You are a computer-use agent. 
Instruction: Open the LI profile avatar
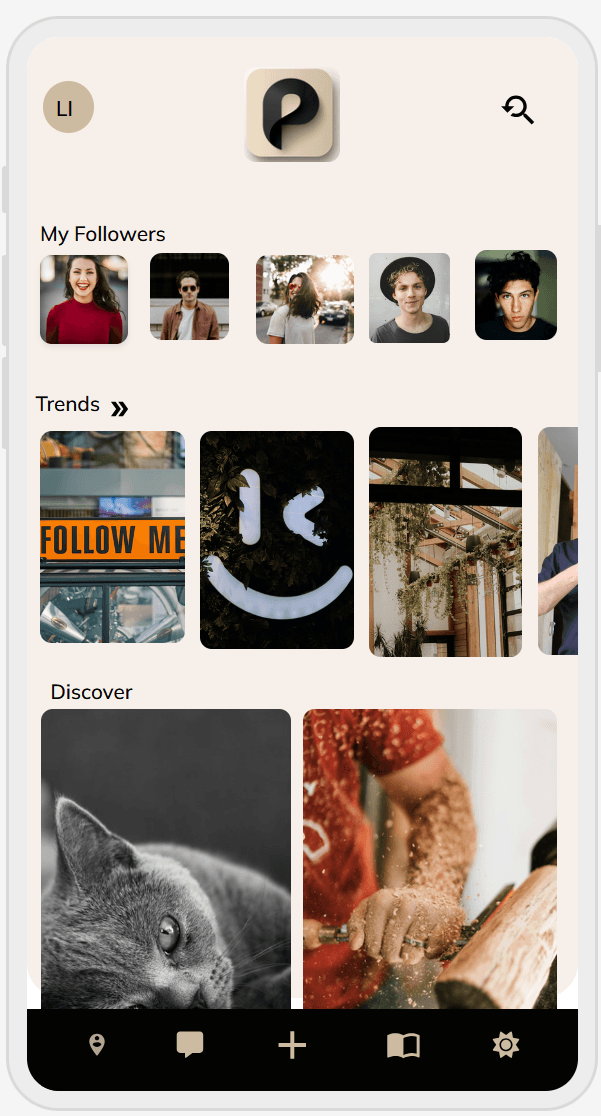click(x=68, y=107)
